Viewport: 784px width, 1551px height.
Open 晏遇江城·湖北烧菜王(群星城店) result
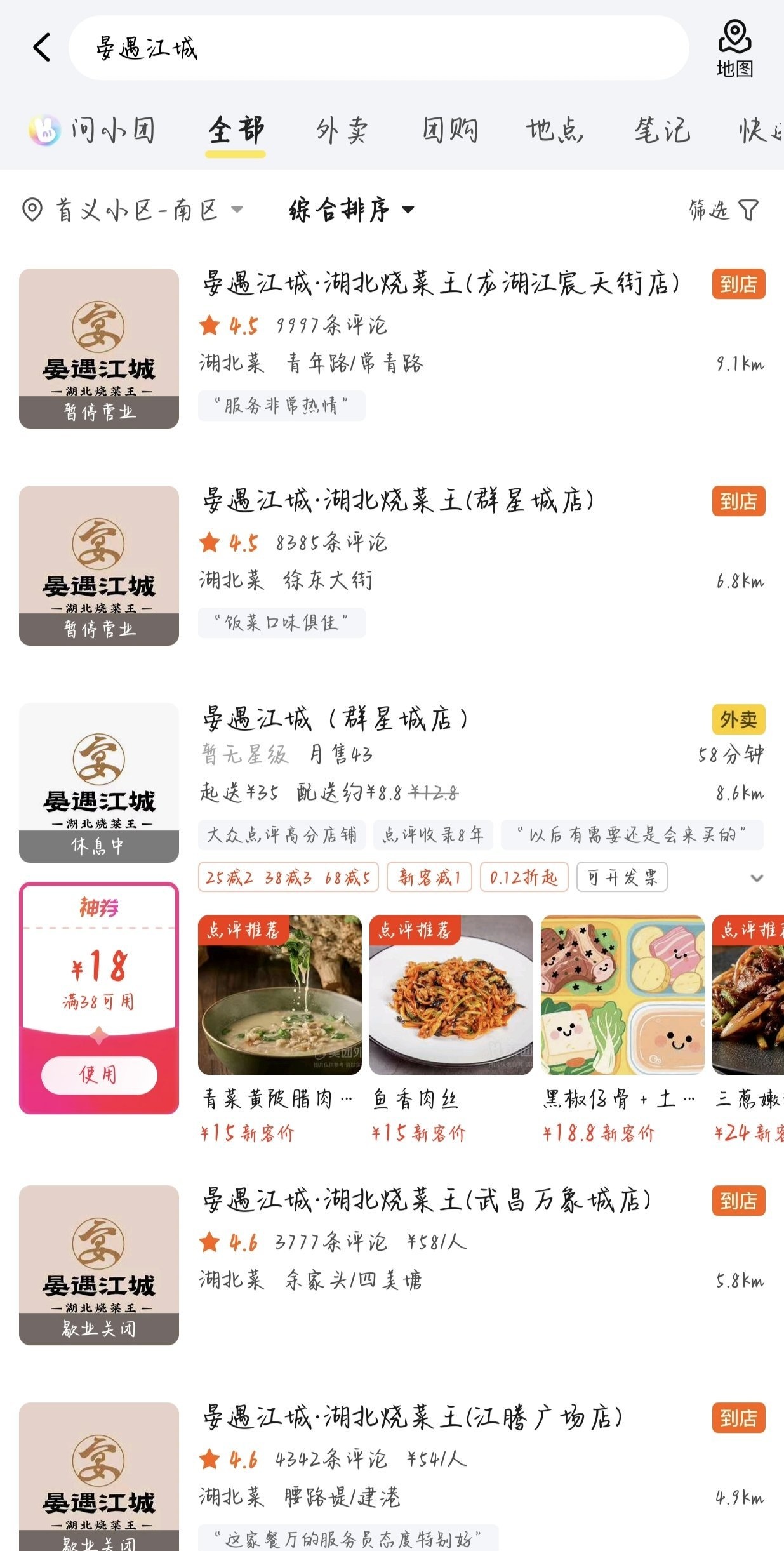tap(398, 501)
